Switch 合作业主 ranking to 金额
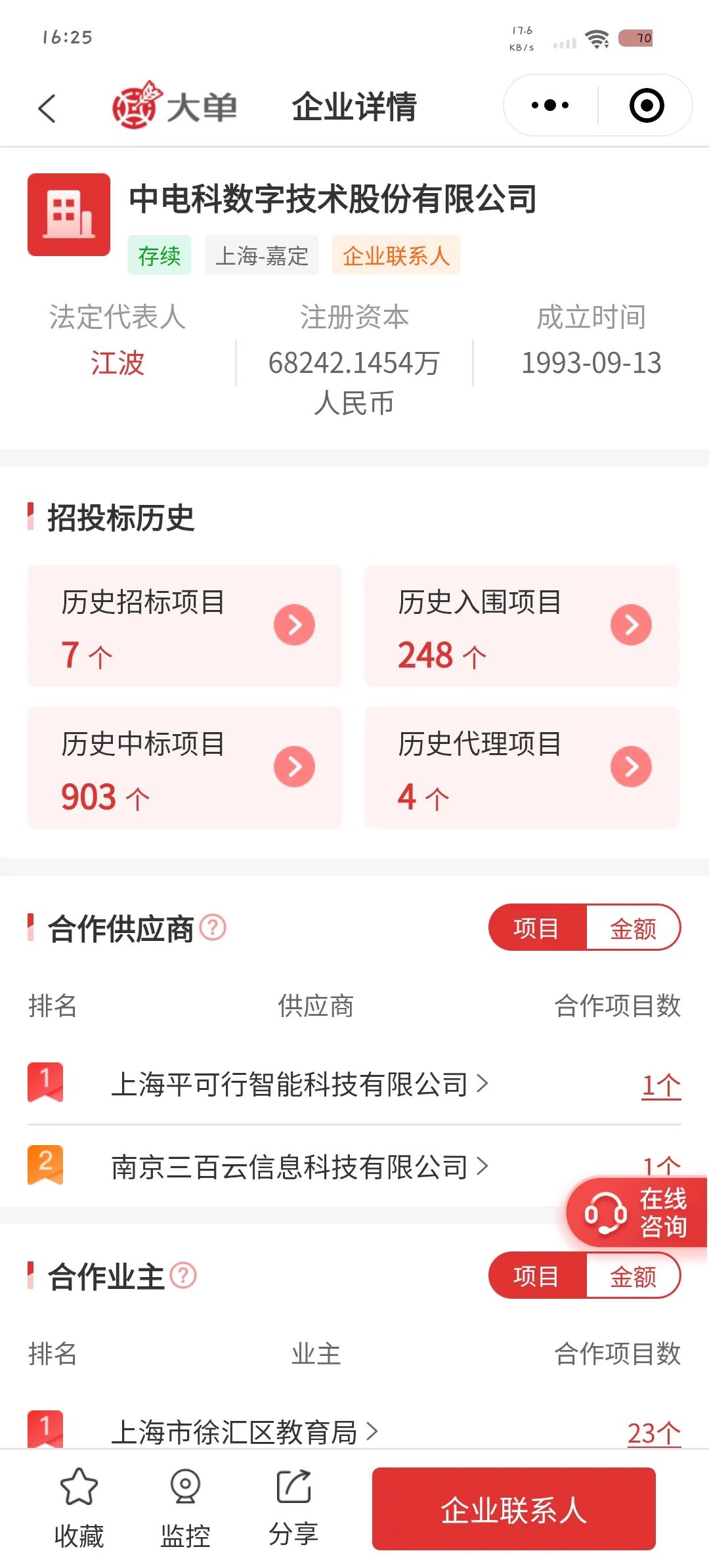 (633, 1276)
